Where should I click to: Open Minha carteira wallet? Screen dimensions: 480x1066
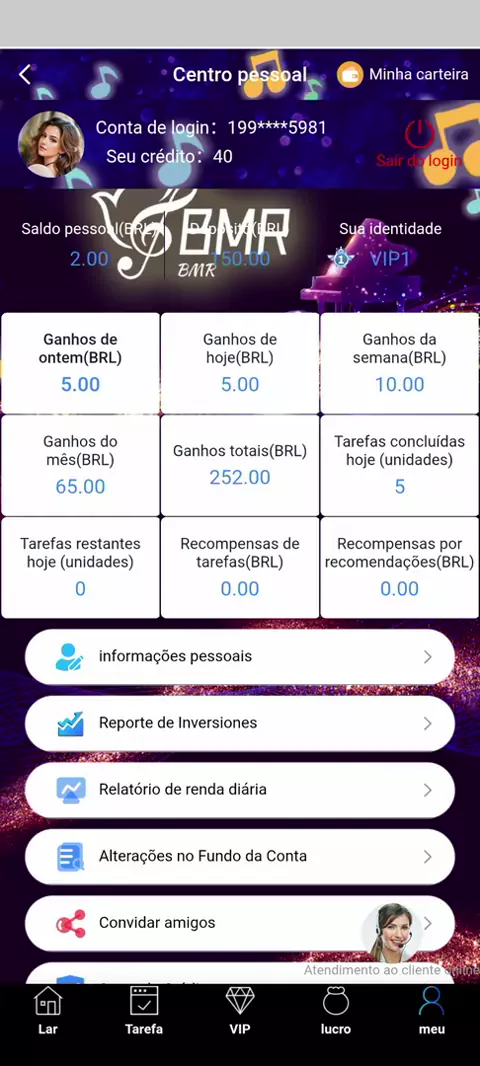(403, 75)
